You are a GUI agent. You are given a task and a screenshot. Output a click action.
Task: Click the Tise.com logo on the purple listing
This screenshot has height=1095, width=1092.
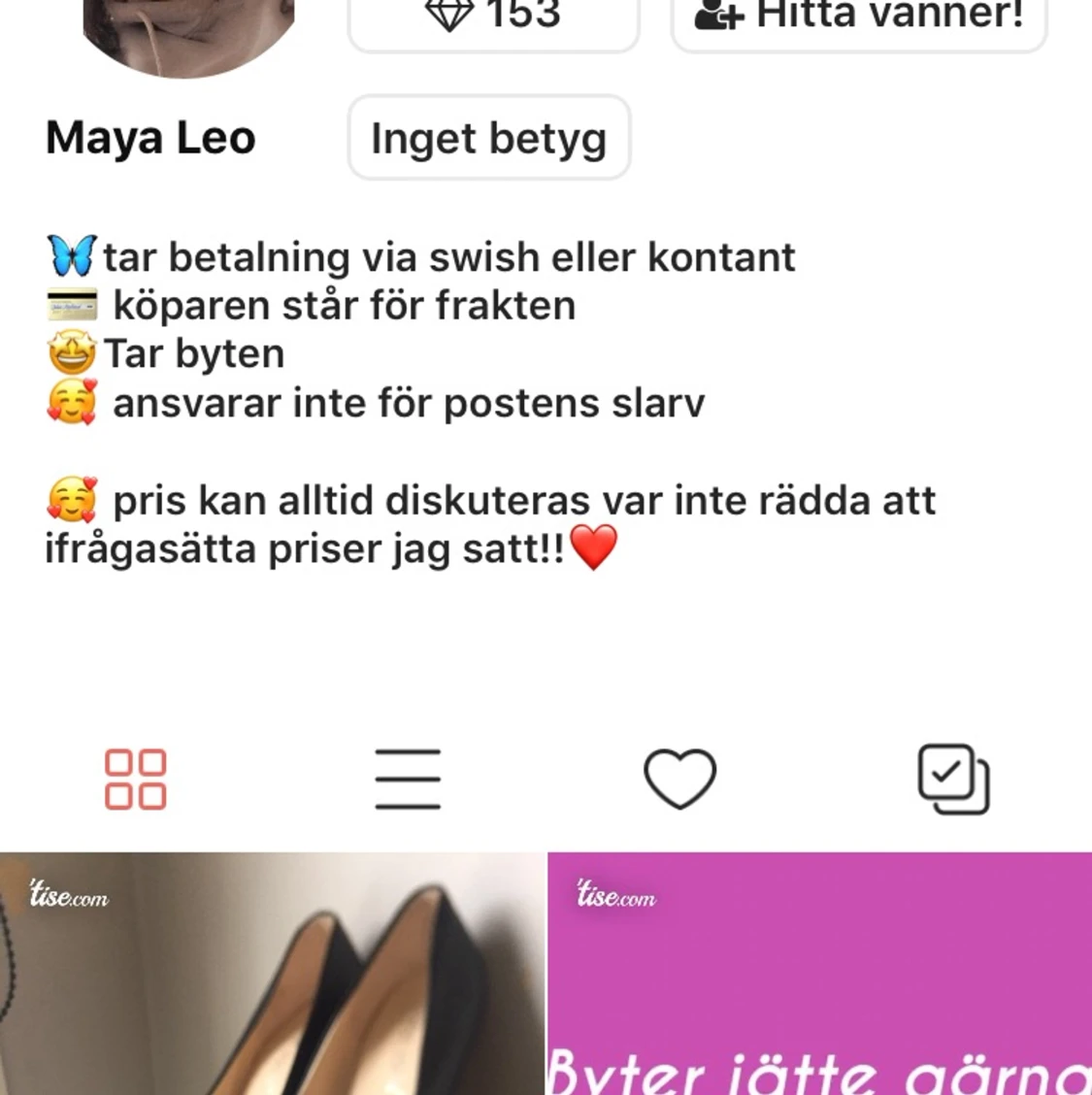coord(614,897)
